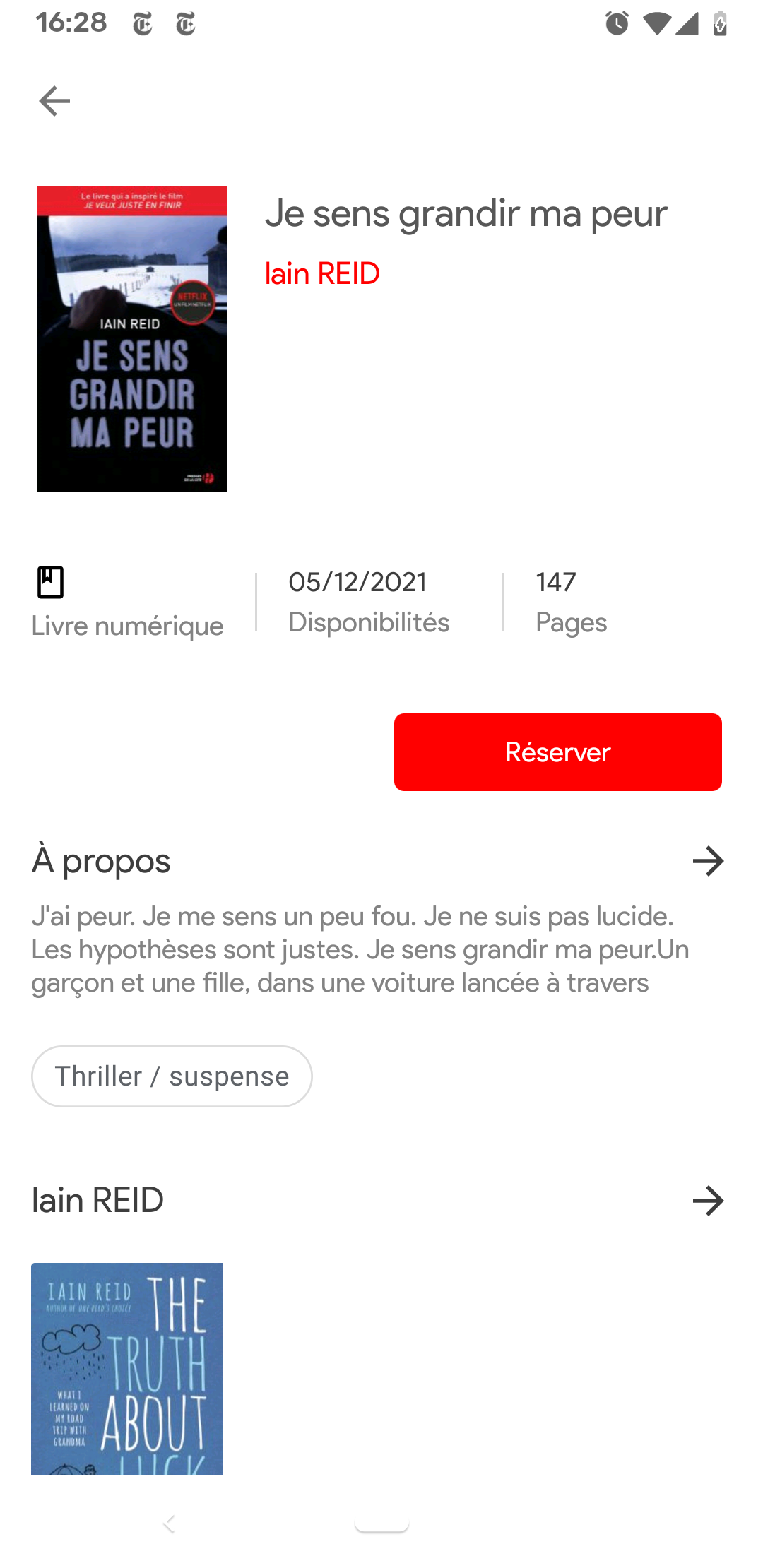Tap the system back chevron
Image resolution: width=763 pixels, height=1568 pixels.
click(169, 1524)
